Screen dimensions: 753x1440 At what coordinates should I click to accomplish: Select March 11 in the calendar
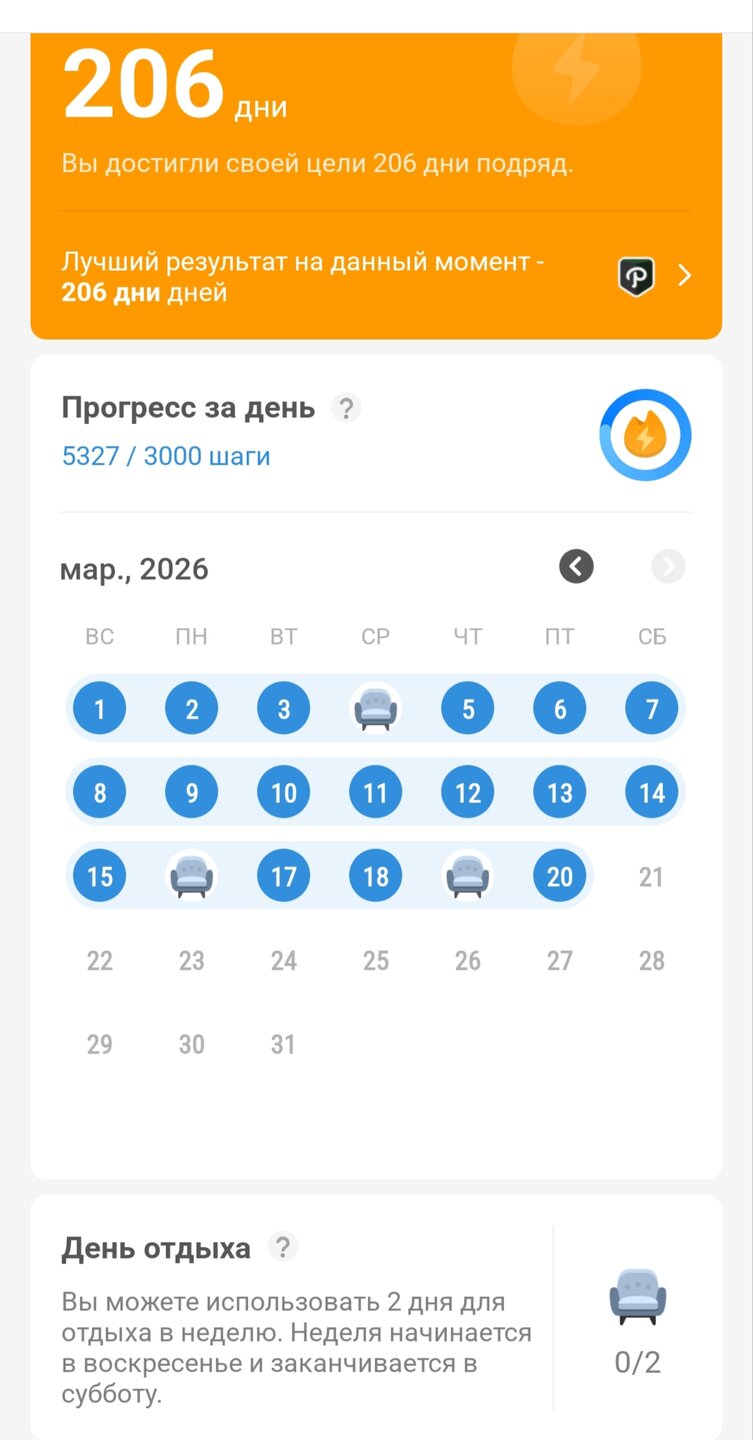pyautogui.click(x=376, y=793)
